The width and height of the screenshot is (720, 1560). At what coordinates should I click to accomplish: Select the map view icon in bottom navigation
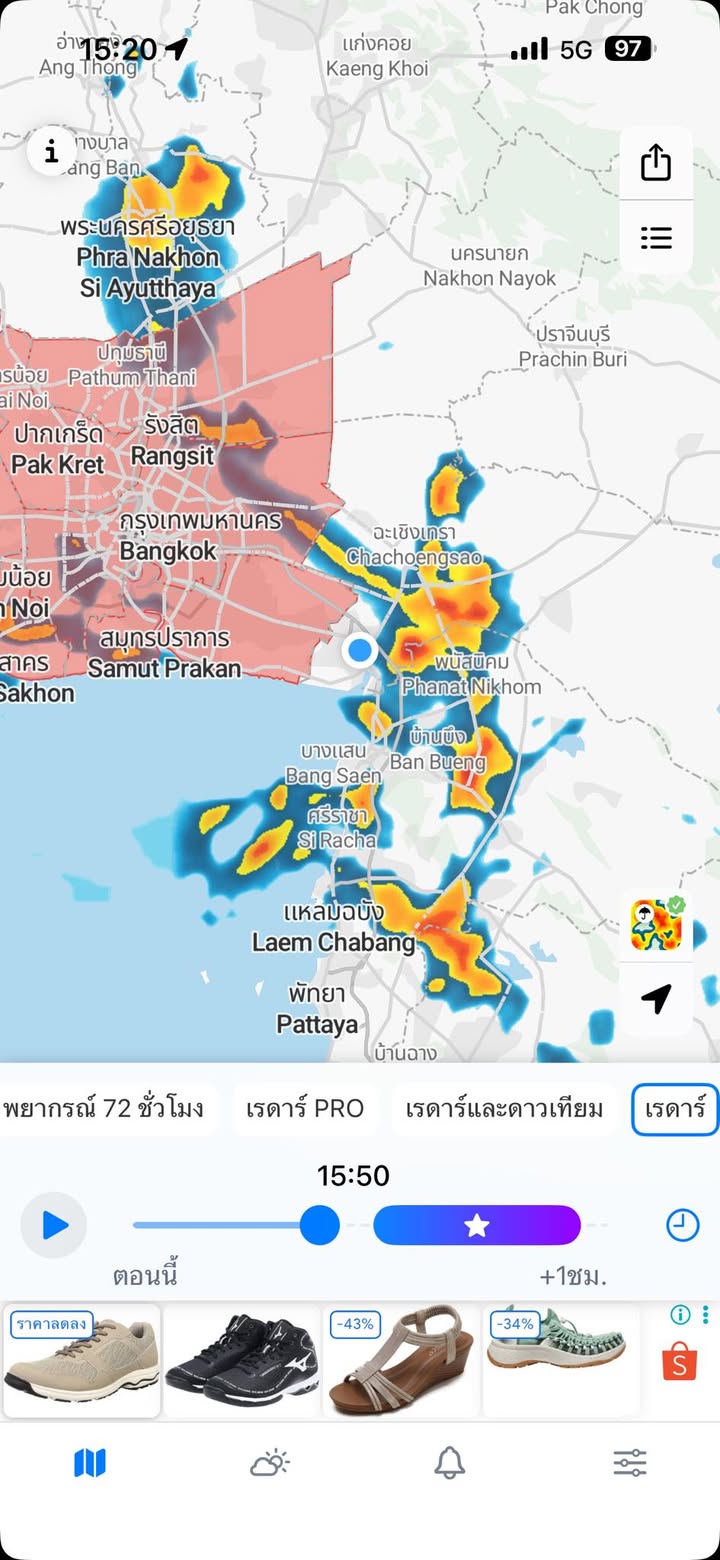pyautogui.click(x=90, y=1462)
